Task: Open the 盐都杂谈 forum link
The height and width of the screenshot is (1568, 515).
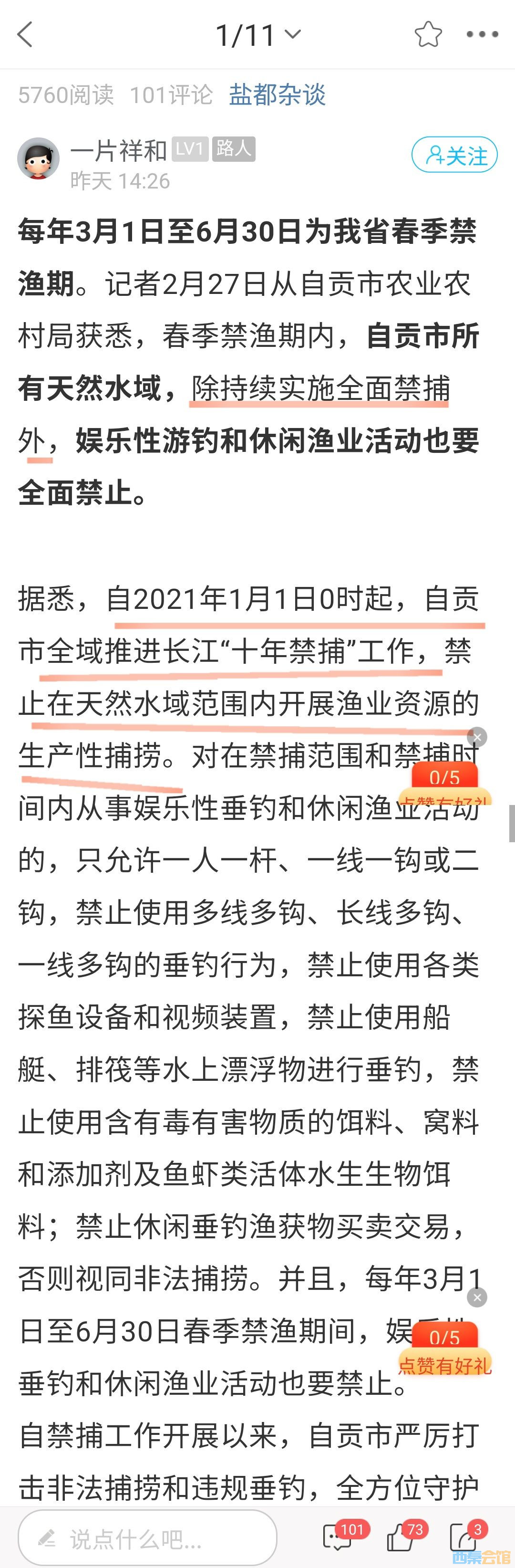Action: click(x=277, y=95)
